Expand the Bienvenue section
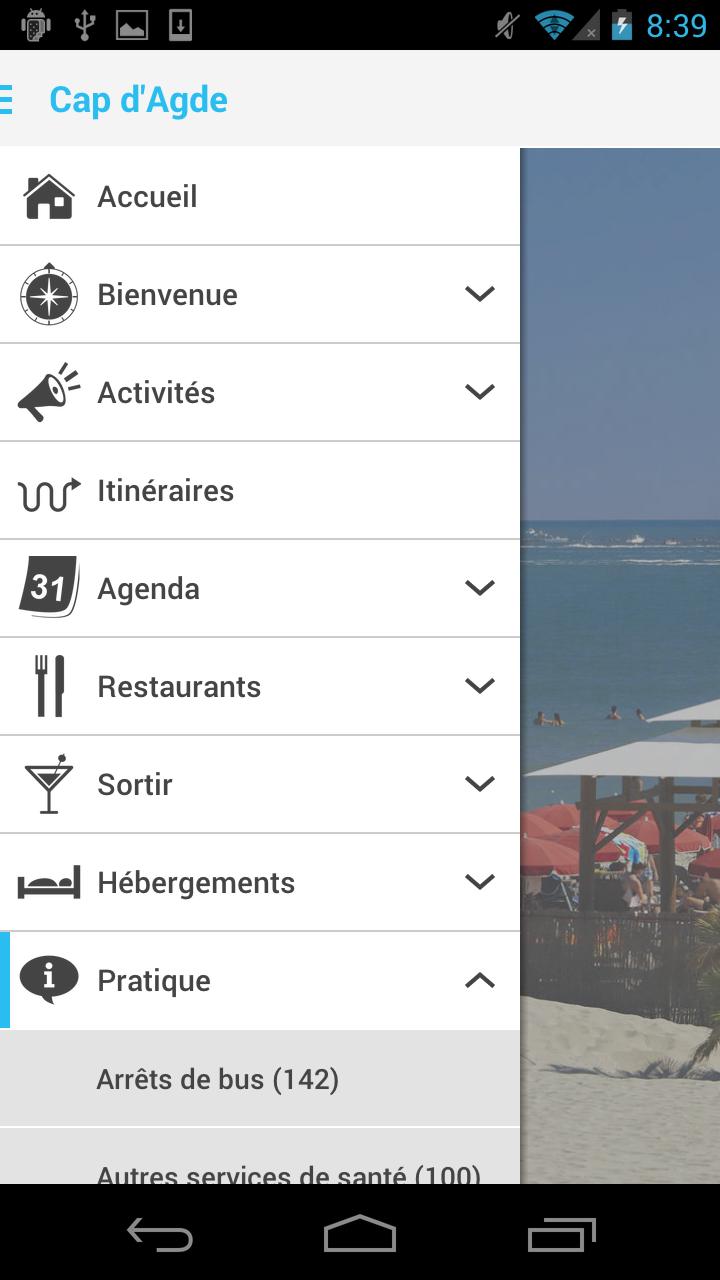The width and height of the screenshot is (720, 1280). pyautogui.click(x=480, y=294)
